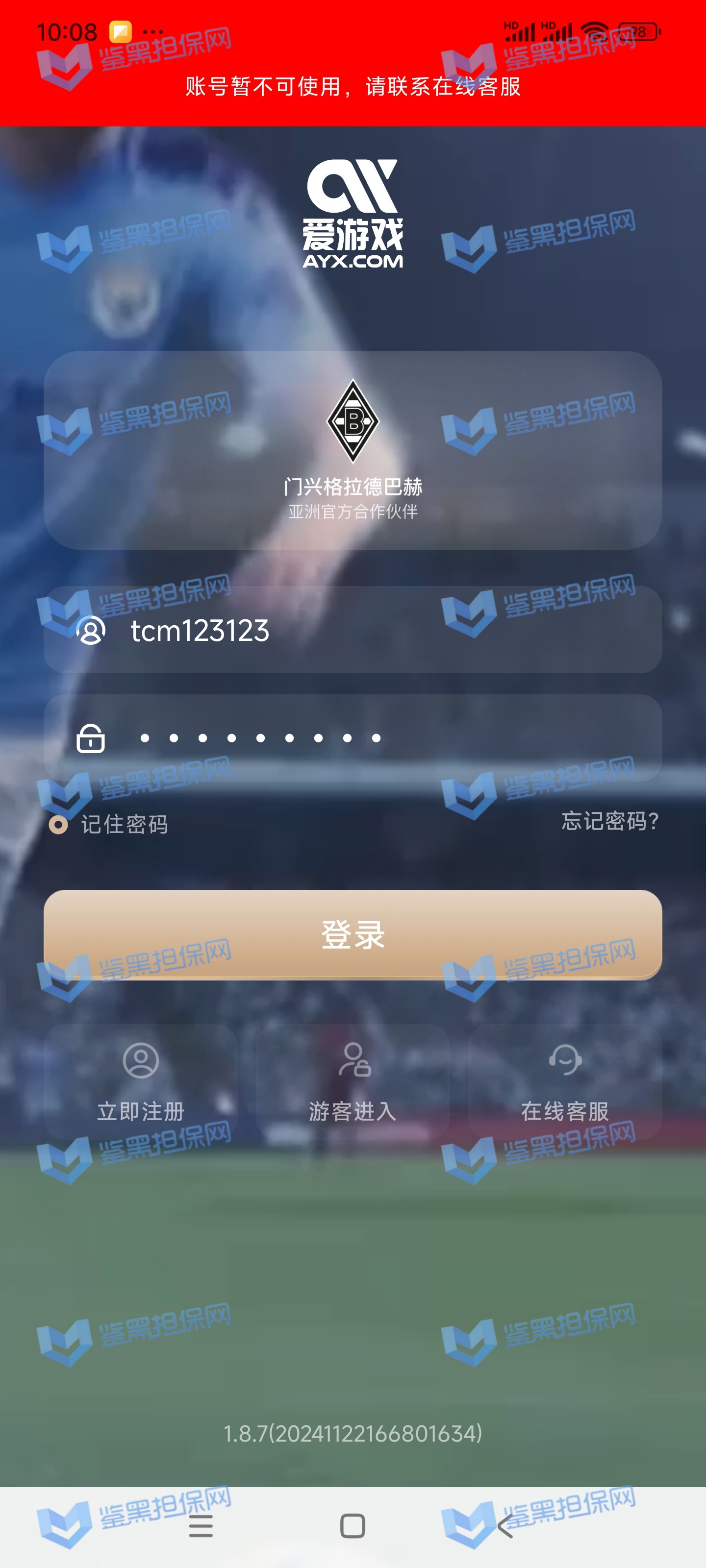Tap the system home button
Viewport: 706px width, 1568px height.
coord(353,1526)
